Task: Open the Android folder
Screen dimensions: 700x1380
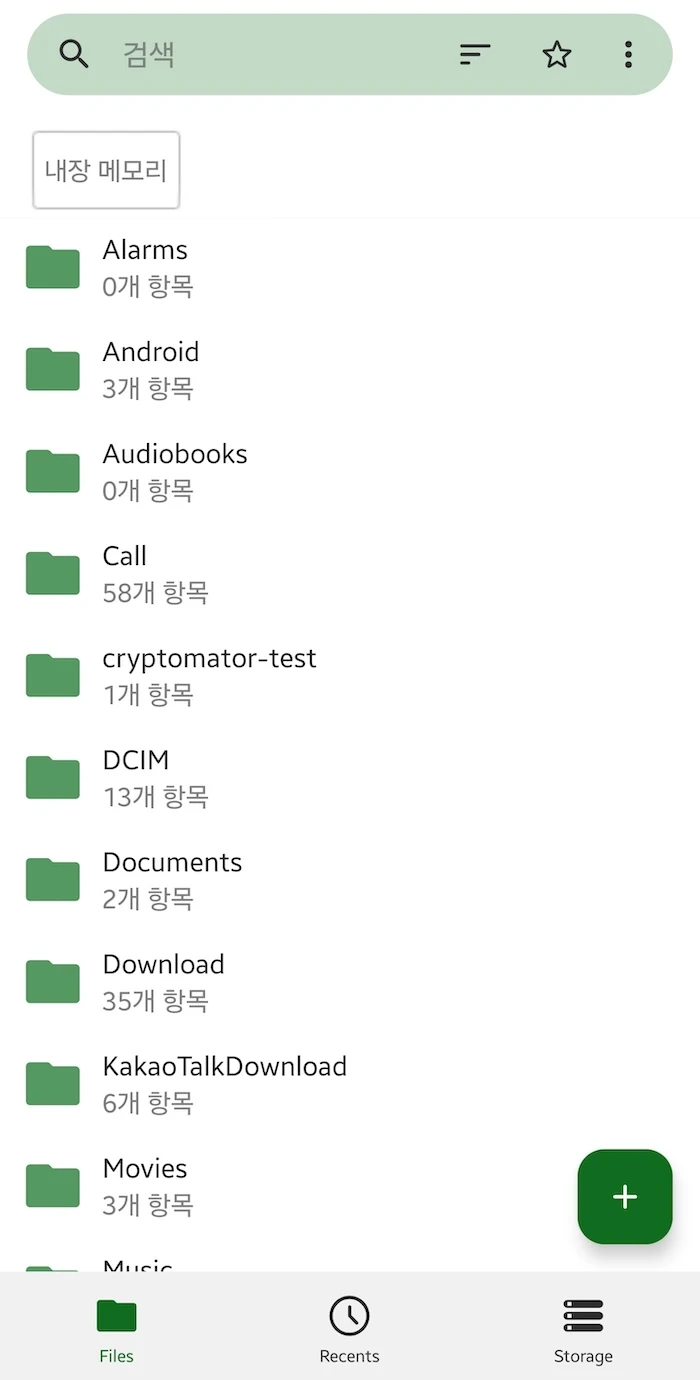Action: pyautogui.click(x=350, y=370)
